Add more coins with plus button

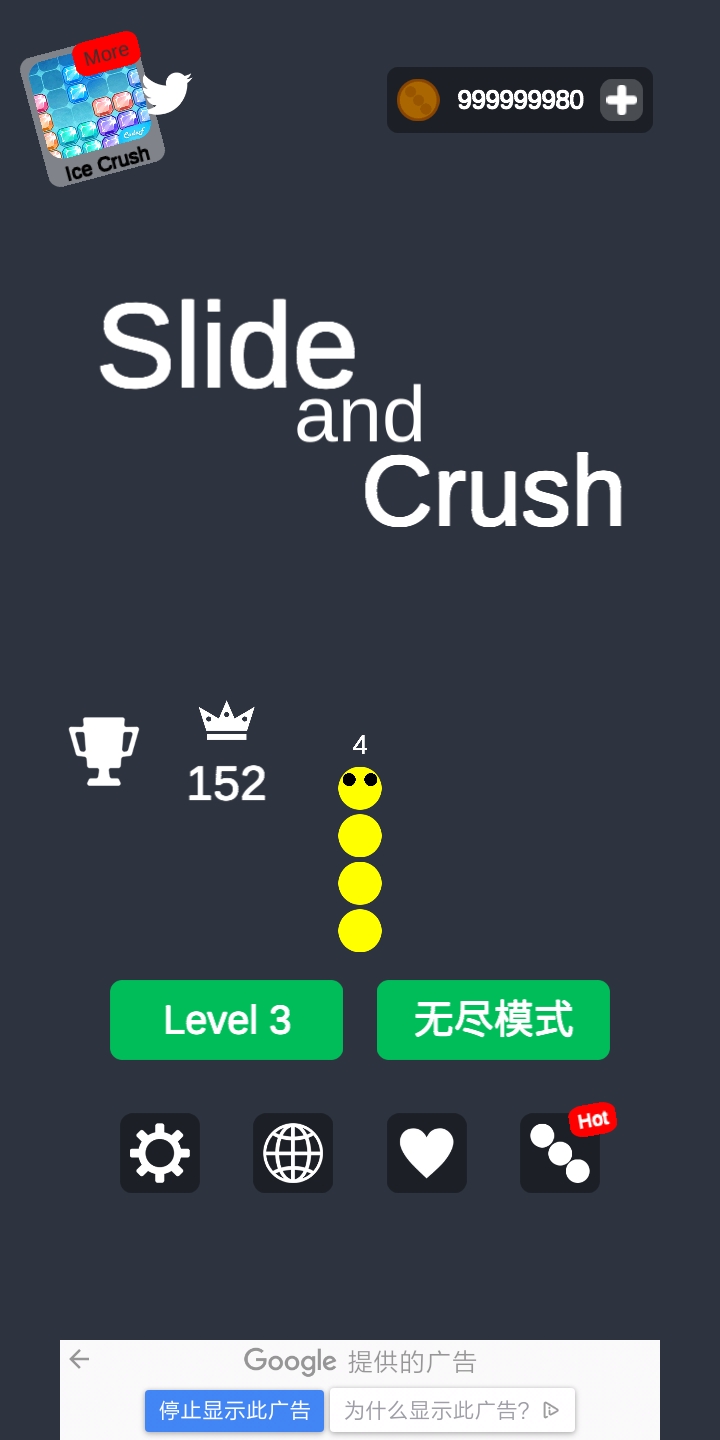[x=621, y=100]
